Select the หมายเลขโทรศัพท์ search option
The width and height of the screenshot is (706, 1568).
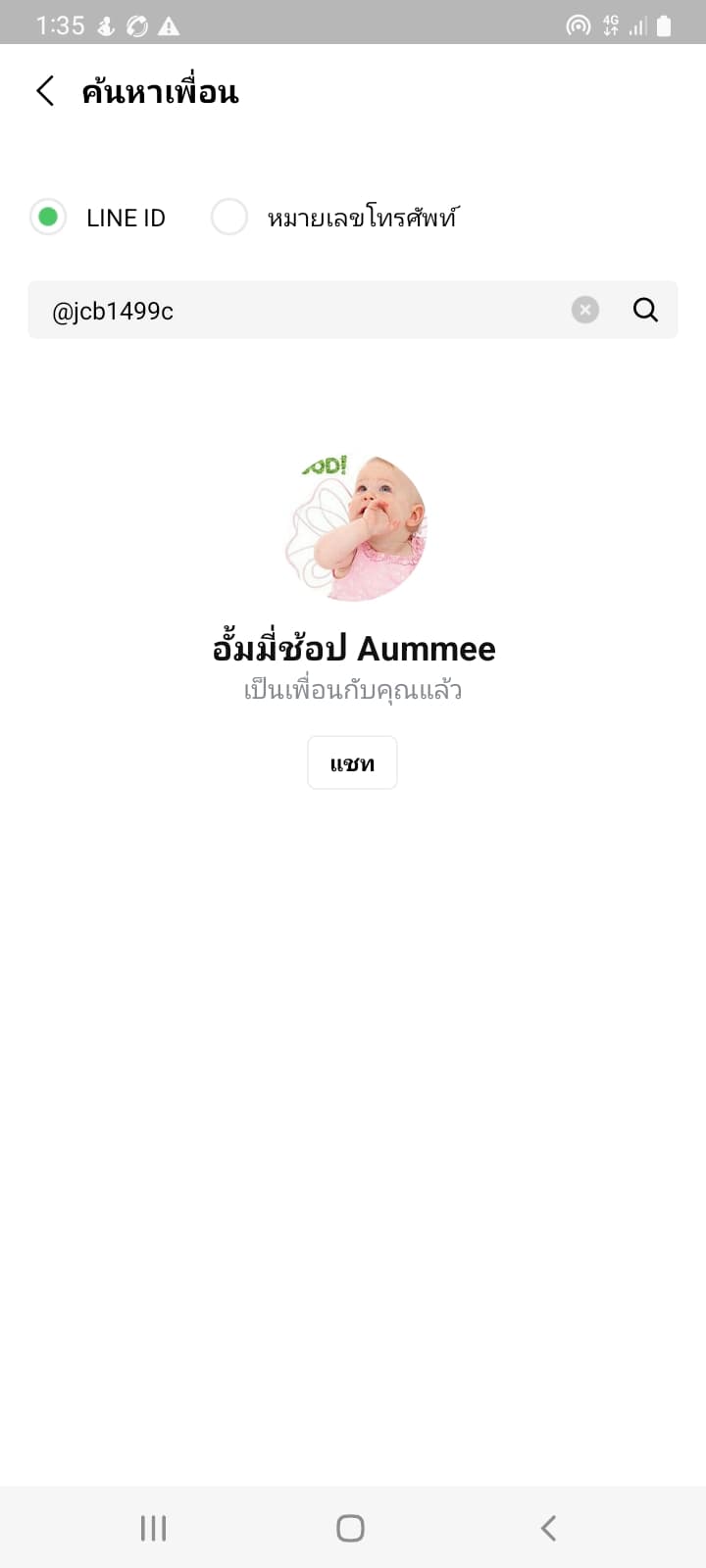tap(229, 218)
